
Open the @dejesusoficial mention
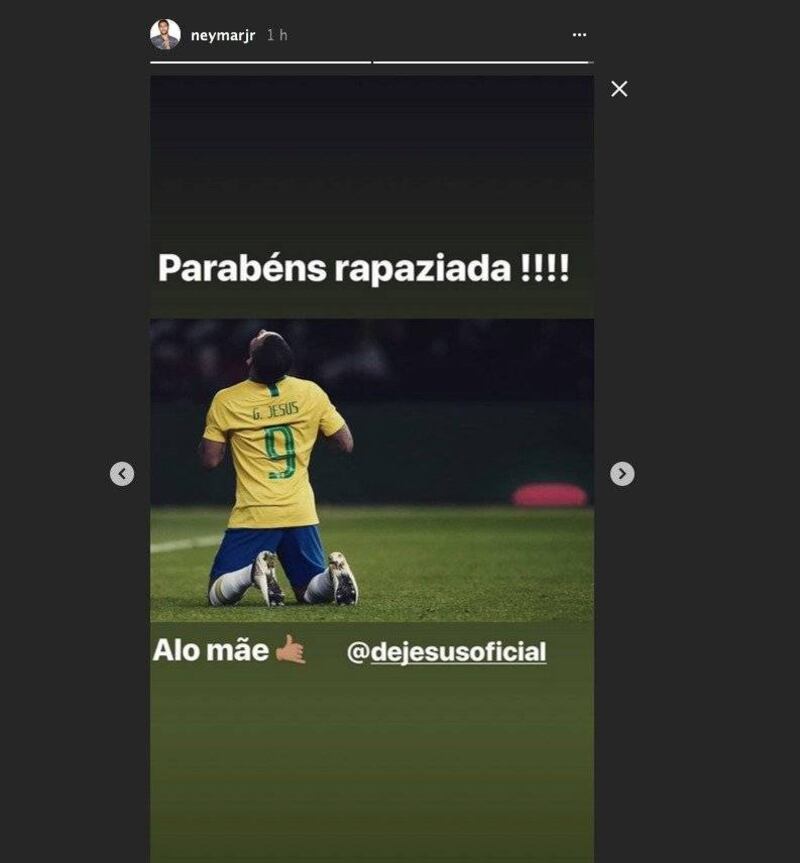tap(446, 653)
